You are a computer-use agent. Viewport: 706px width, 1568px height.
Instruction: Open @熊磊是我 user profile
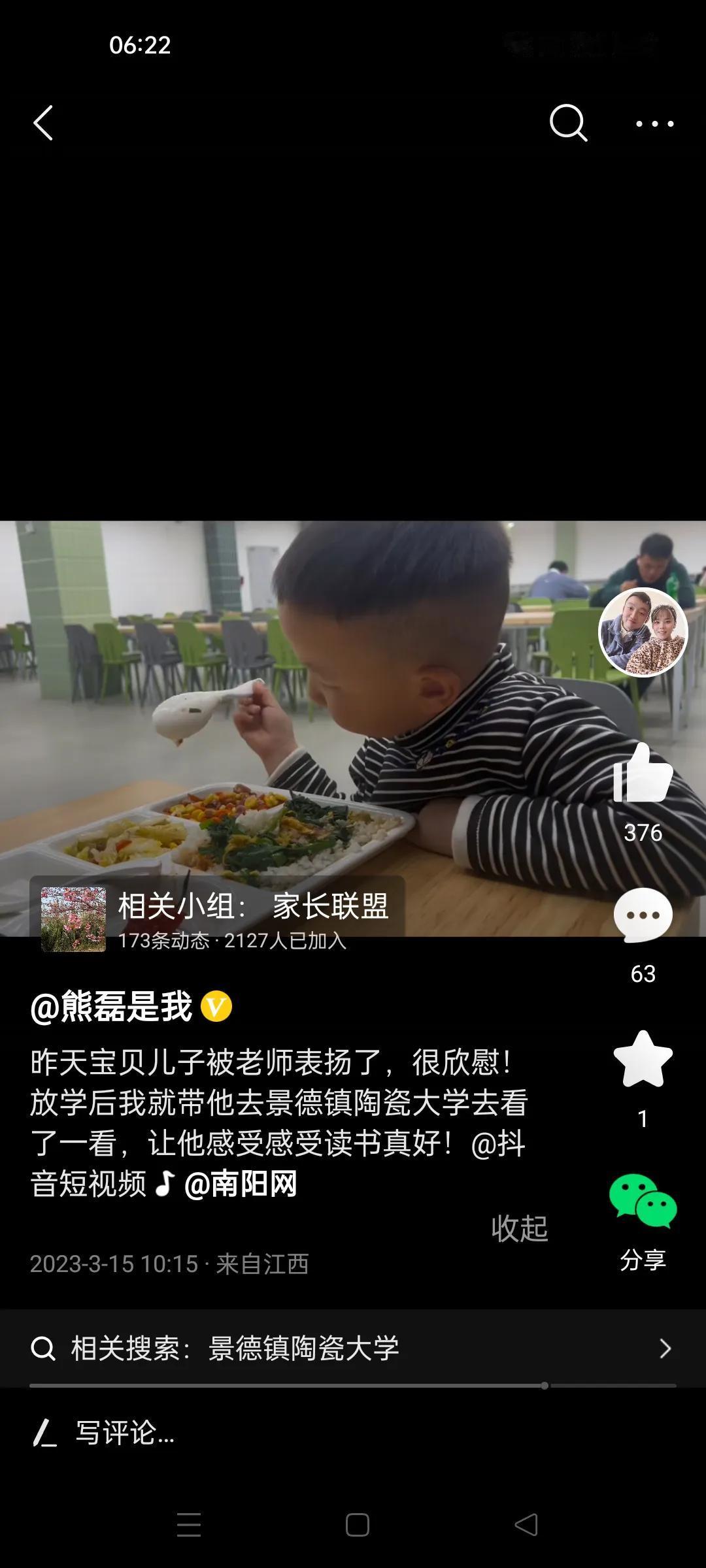coord(111,1006)
